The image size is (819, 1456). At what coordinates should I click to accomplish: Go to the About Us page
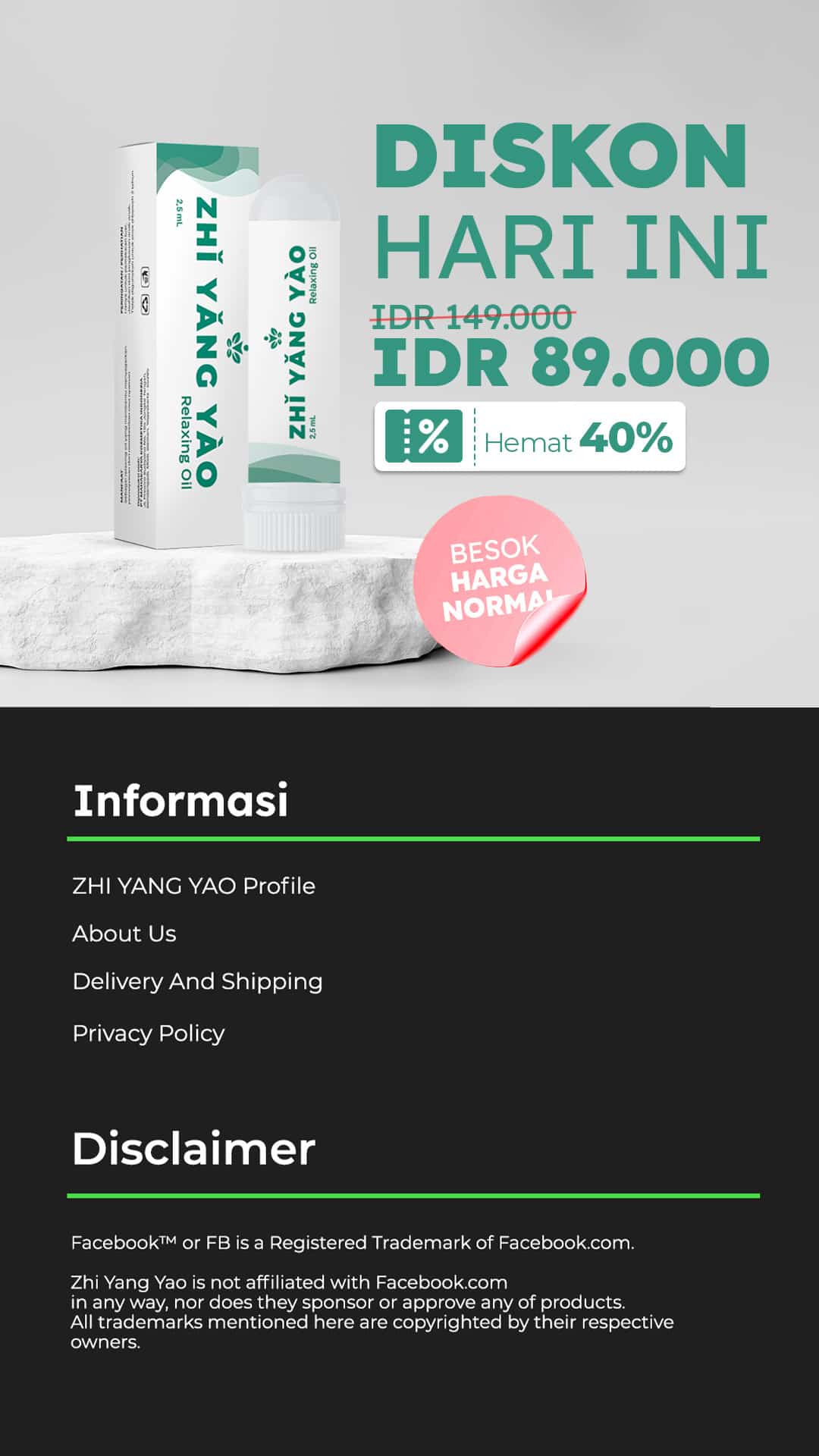click(124, 934)
